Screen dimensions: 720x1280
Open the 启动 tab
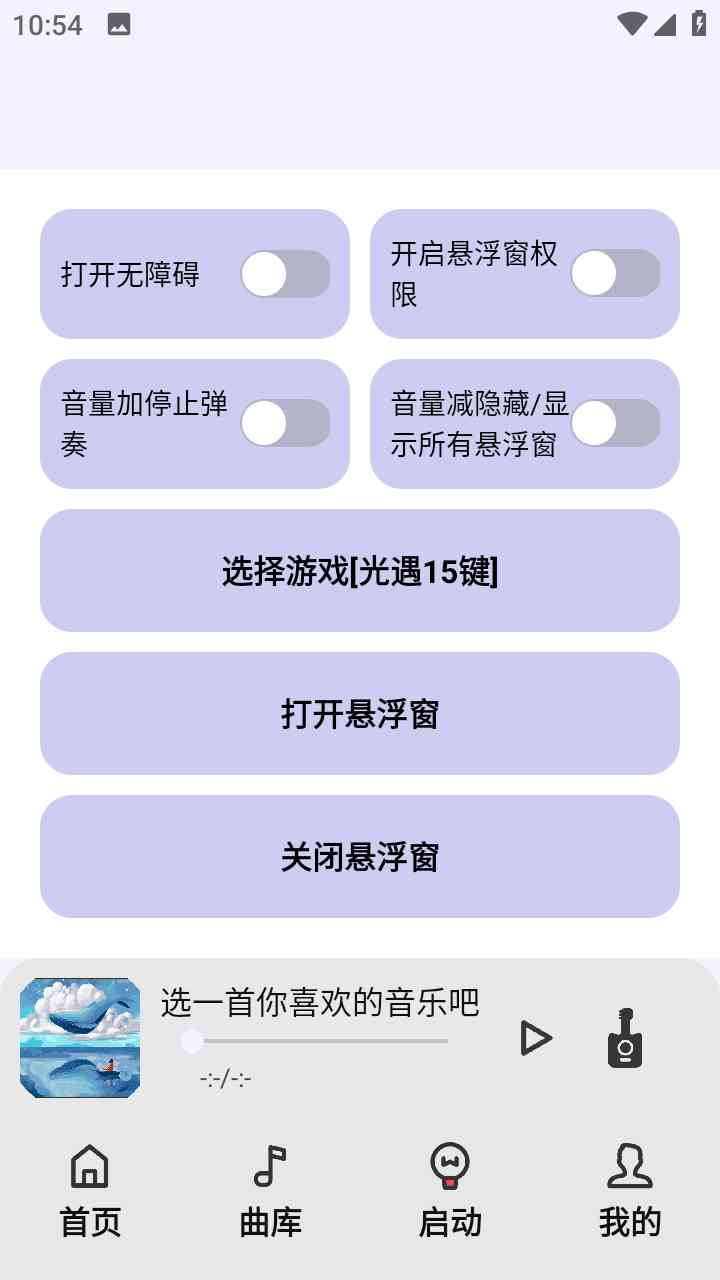click(x=450, y=1190)
